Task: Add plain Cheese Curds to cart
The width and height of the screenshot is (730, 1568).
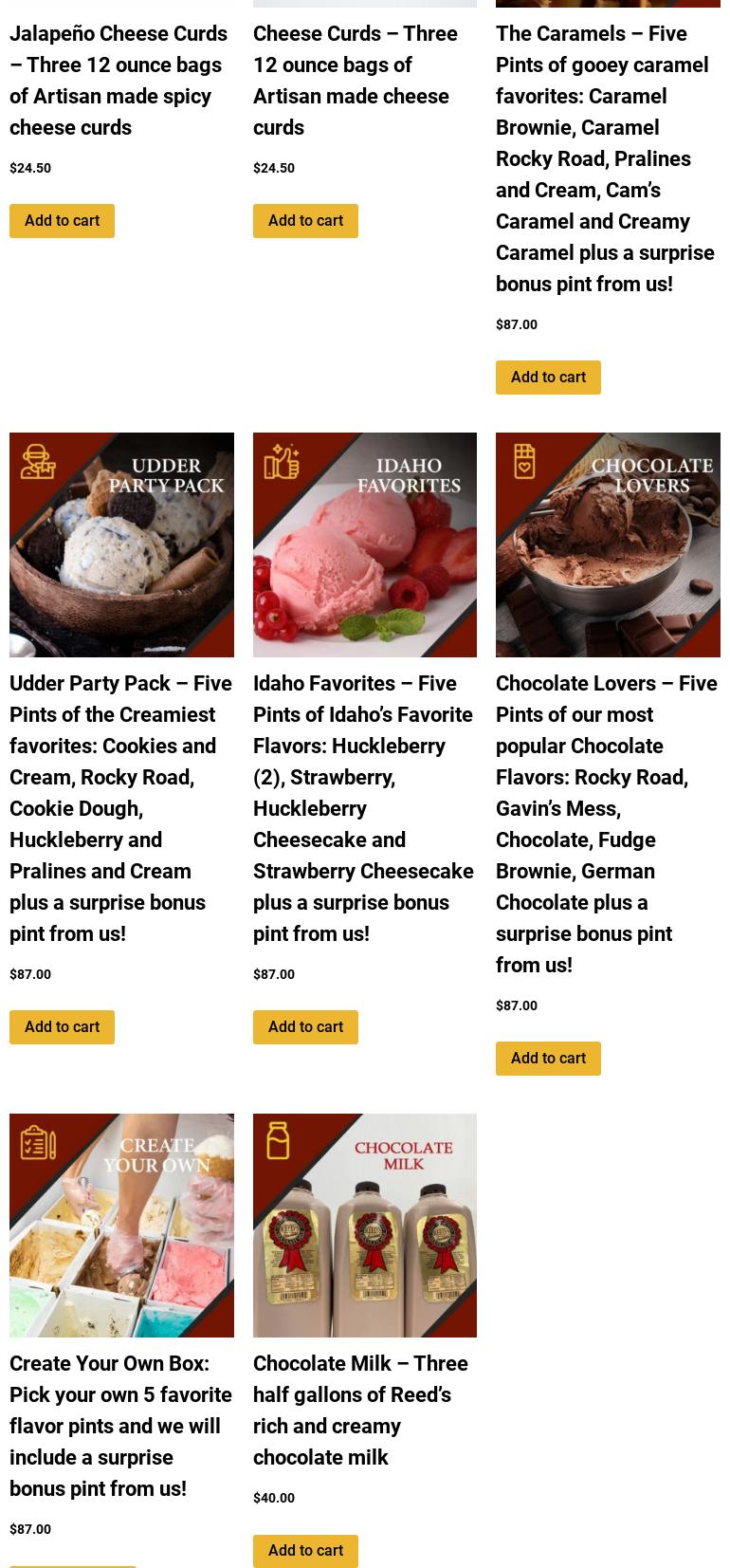Action: (305, 221)
